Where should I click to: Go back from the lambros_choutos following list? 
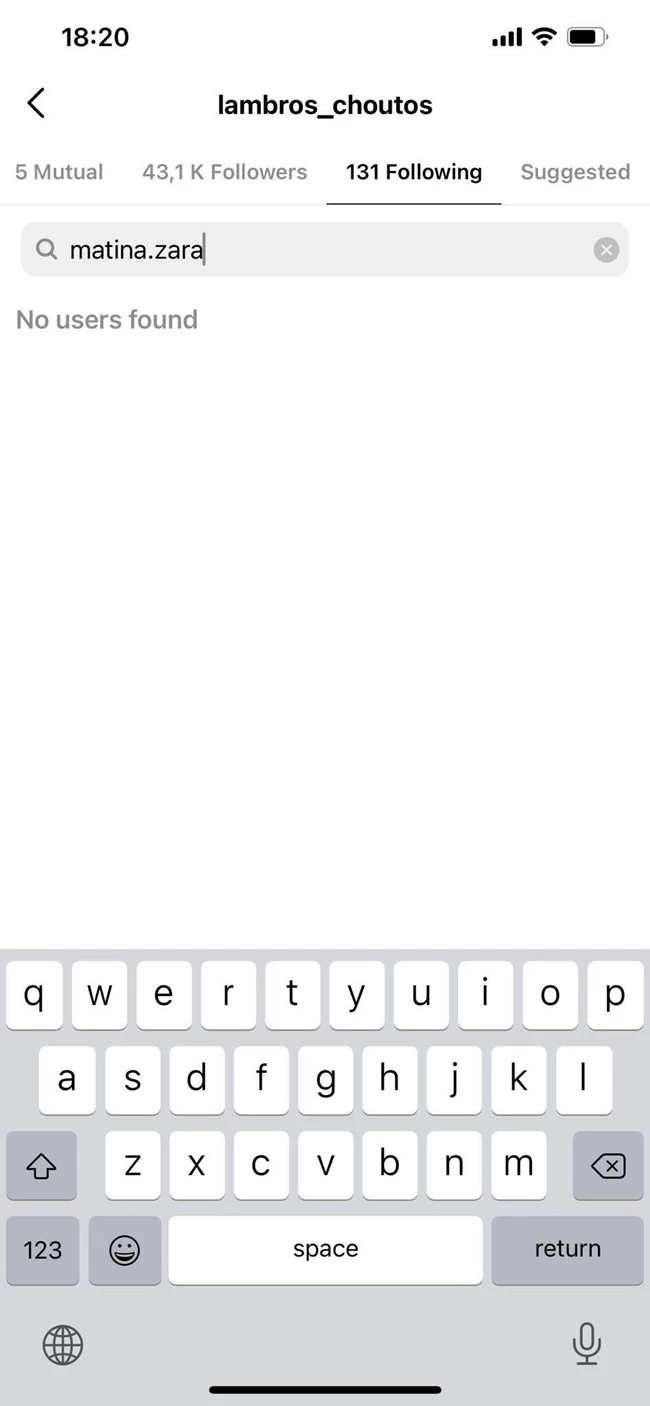pyautogui.click(x=36, y=103)
